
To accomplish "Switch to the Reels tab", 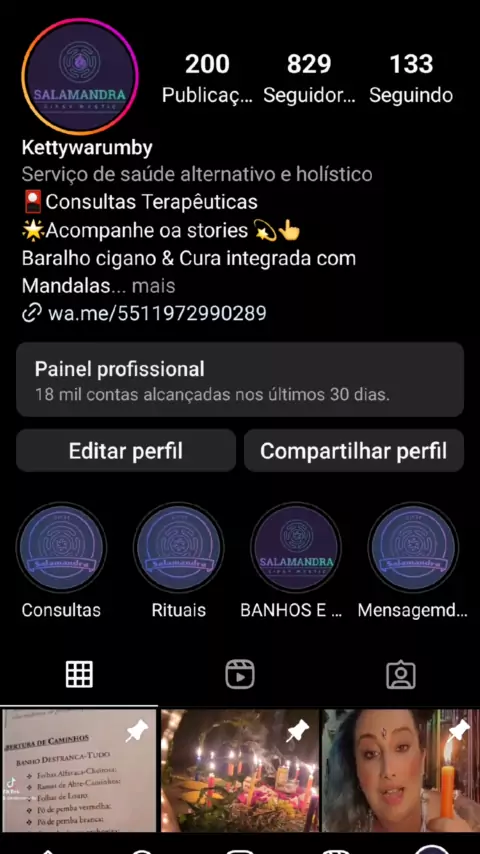I will pos(240,675).
